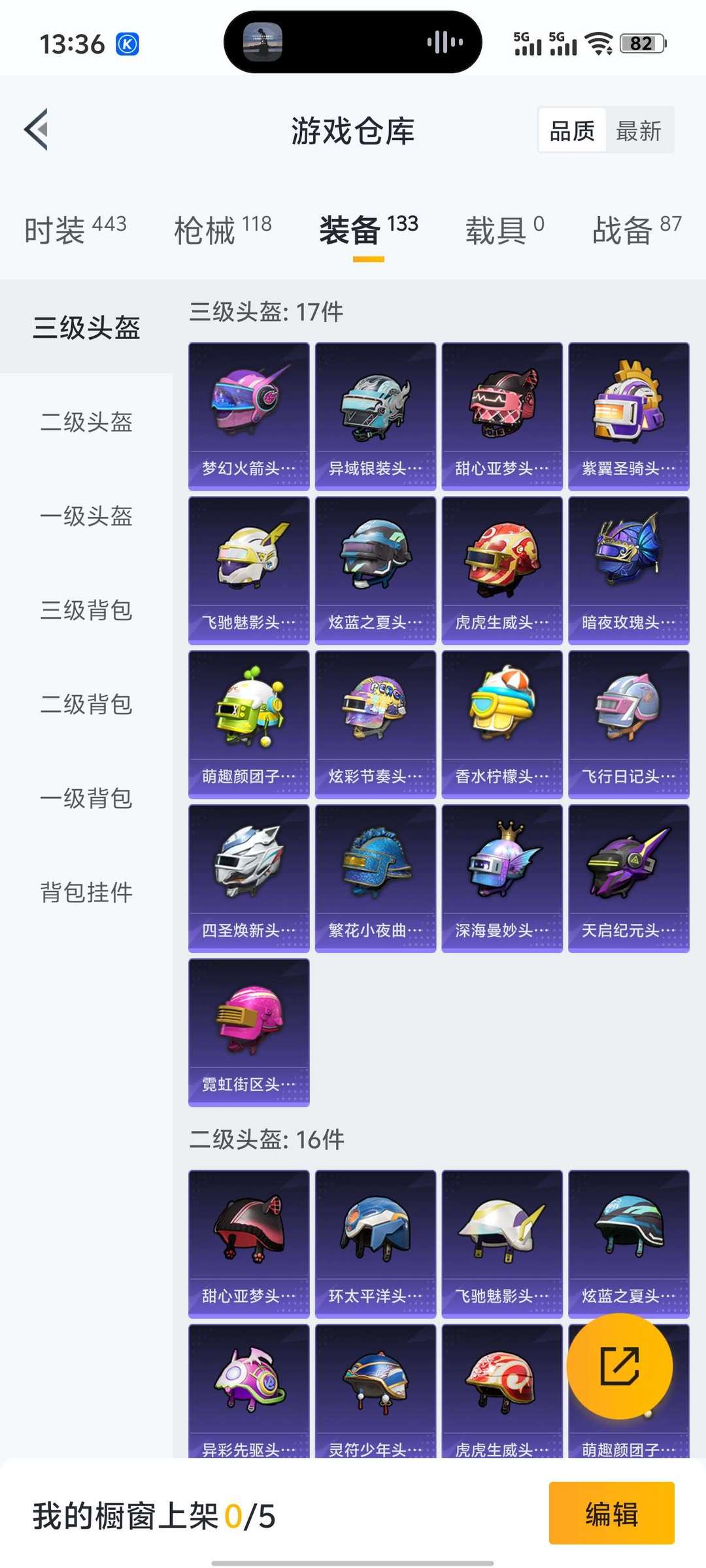Select 一级头盔 in the side menu
This screenshot has width=706, height=1568.
coord(86,516)
